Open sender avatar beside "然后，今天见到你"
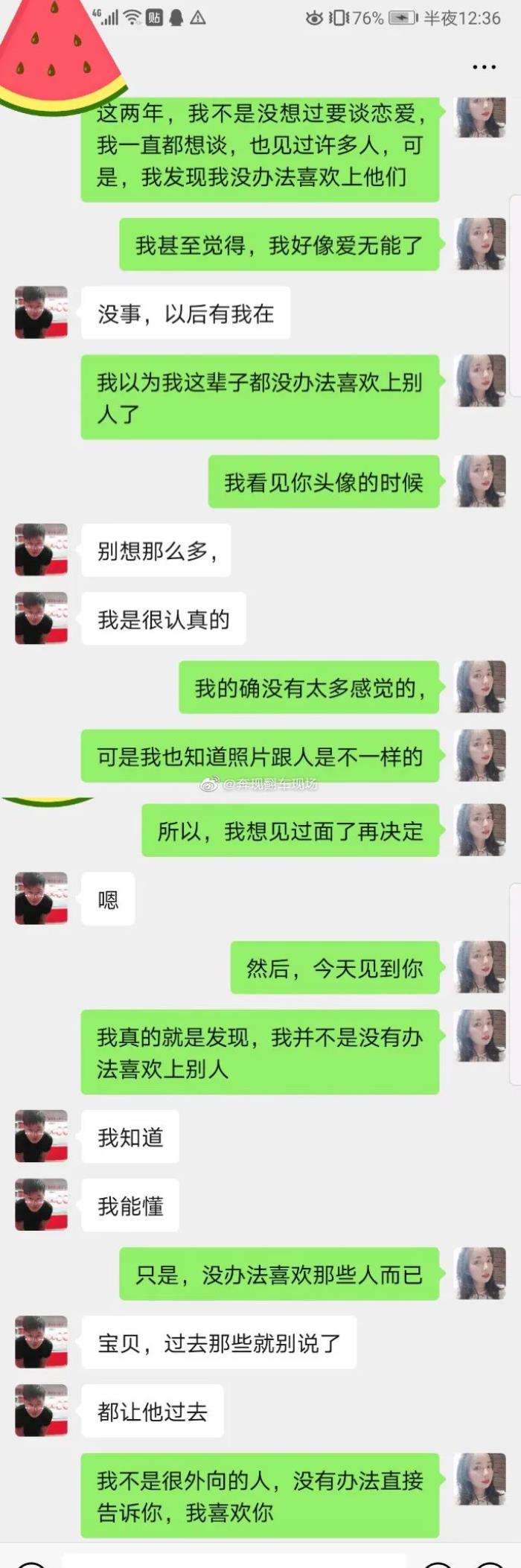Image resolution: width=521 pixels, height=1568 pixels. 481,967
